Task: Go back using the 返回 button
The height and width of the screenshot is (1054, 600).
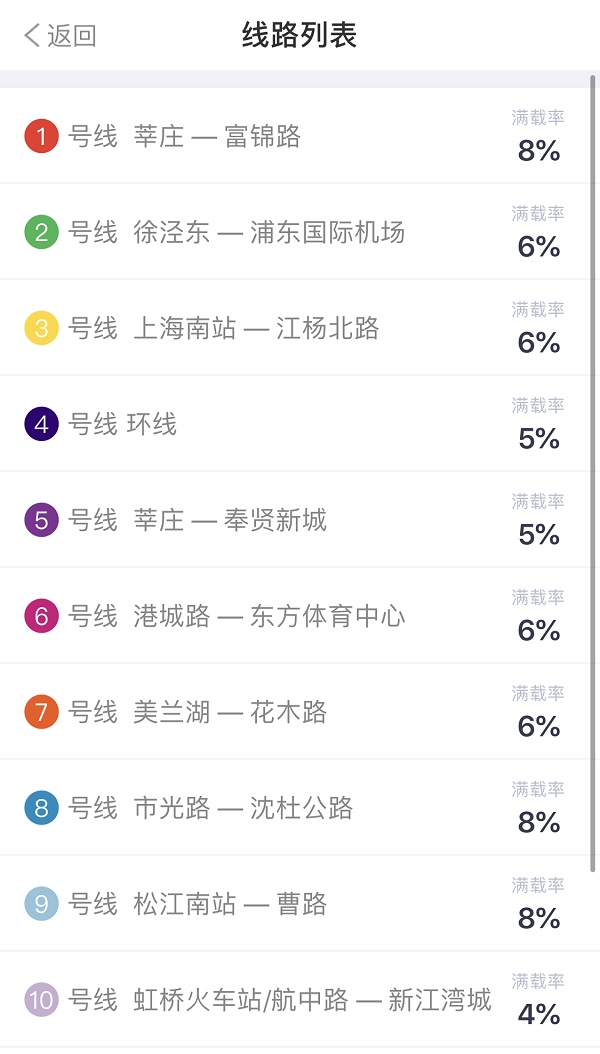Action: tap(60, 35)
